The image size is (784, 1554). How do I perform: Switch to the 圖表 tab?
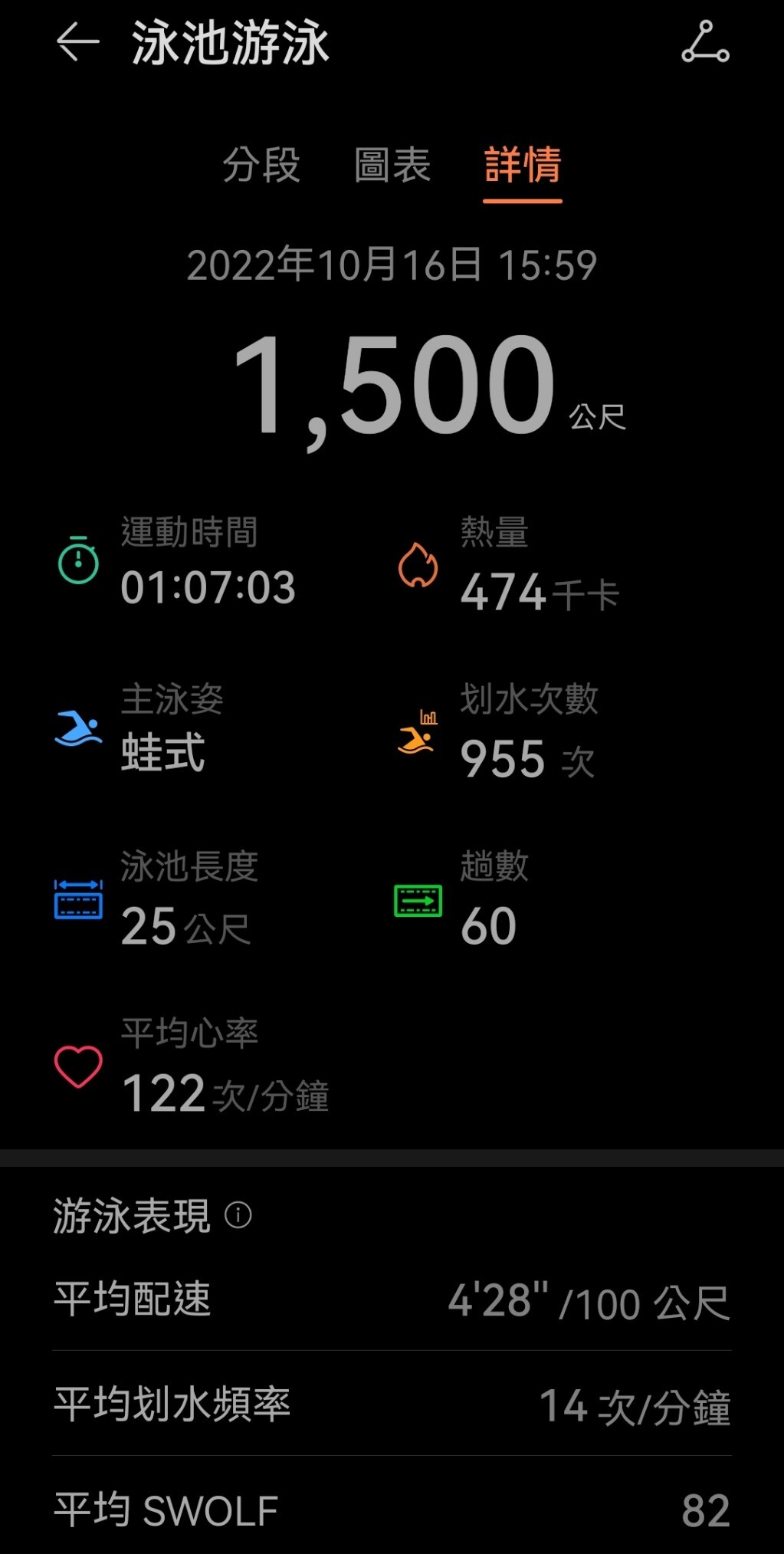392,165
